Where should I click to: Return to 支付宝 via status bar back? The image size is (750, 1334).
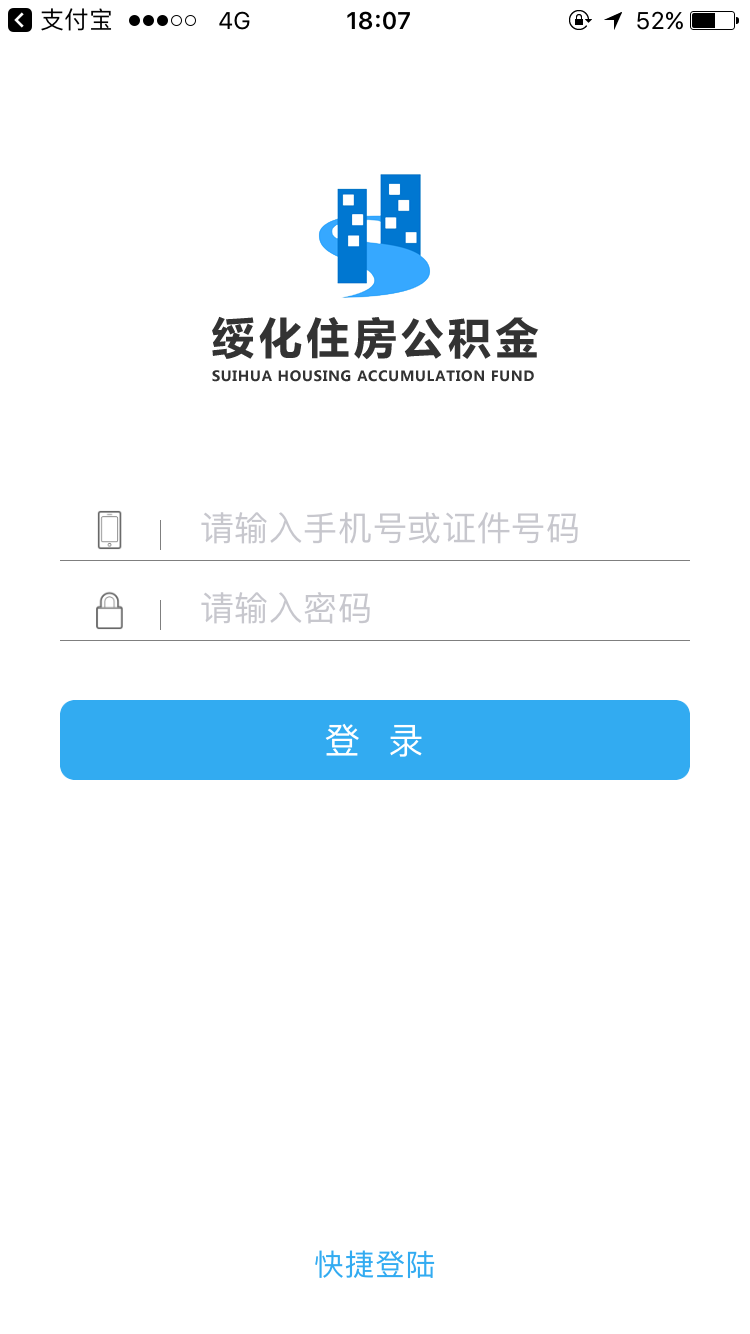[60, 20]
